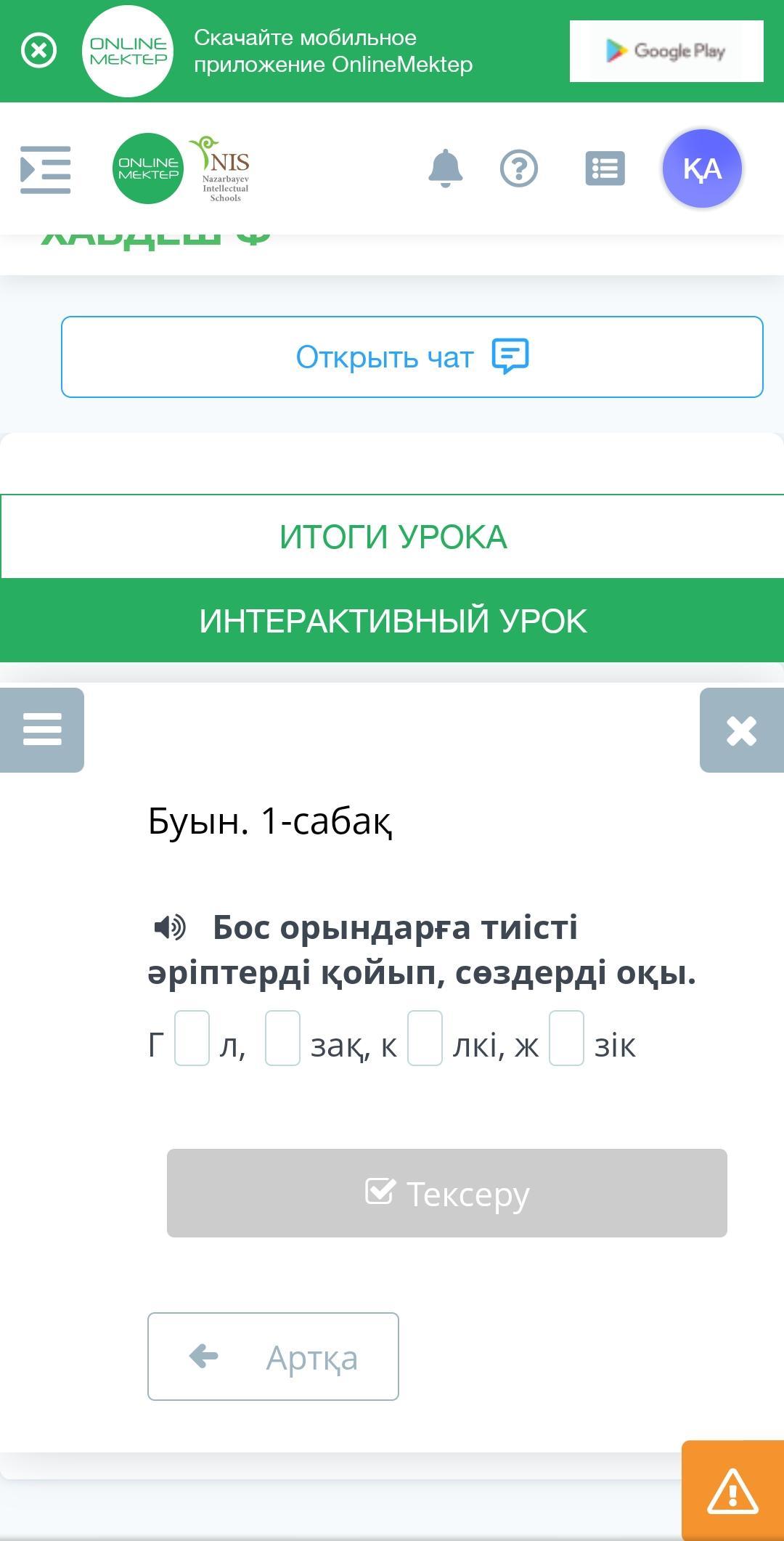Open the ҚА profile avatar

click(701, 168)
